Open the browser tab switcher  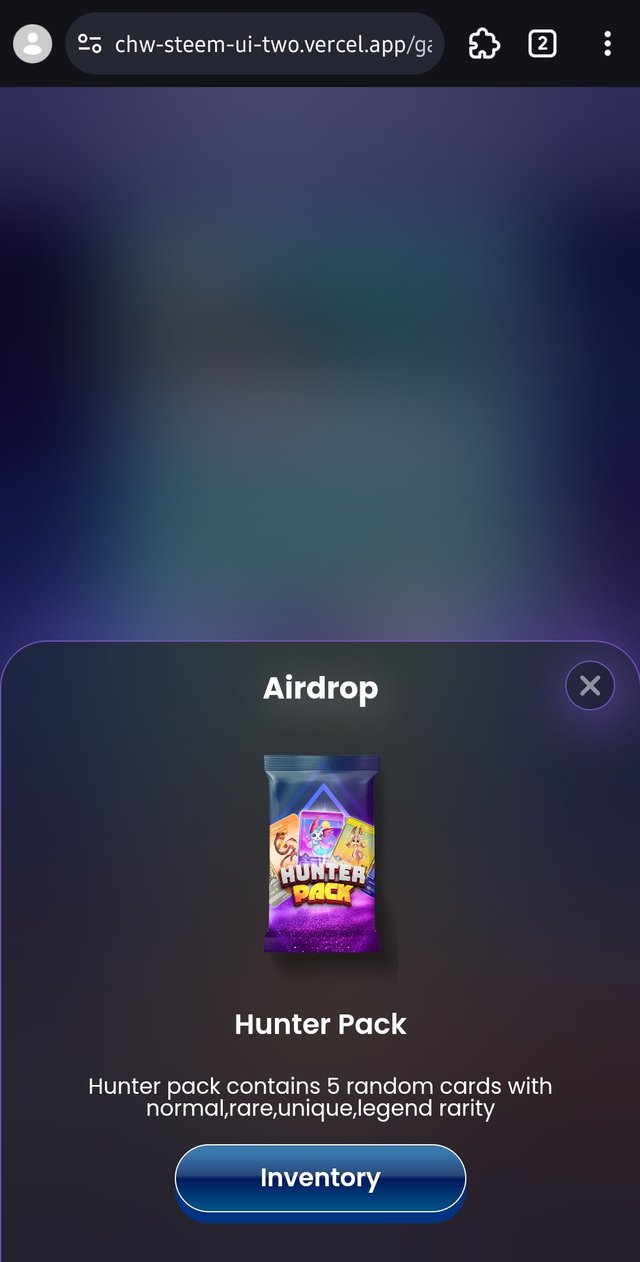pos(542,44)
